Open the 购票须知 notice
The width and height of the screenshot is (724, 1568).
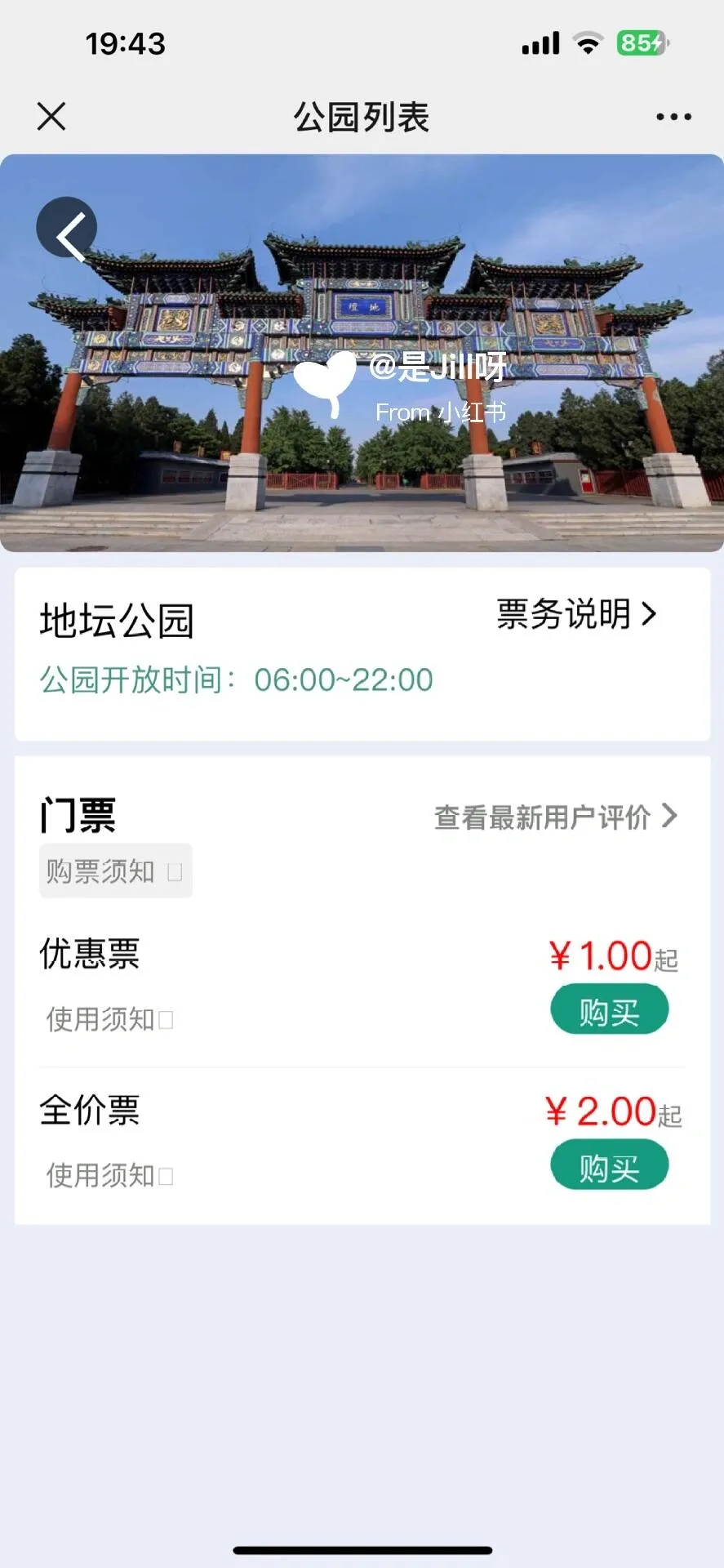(x=115, y=871)
